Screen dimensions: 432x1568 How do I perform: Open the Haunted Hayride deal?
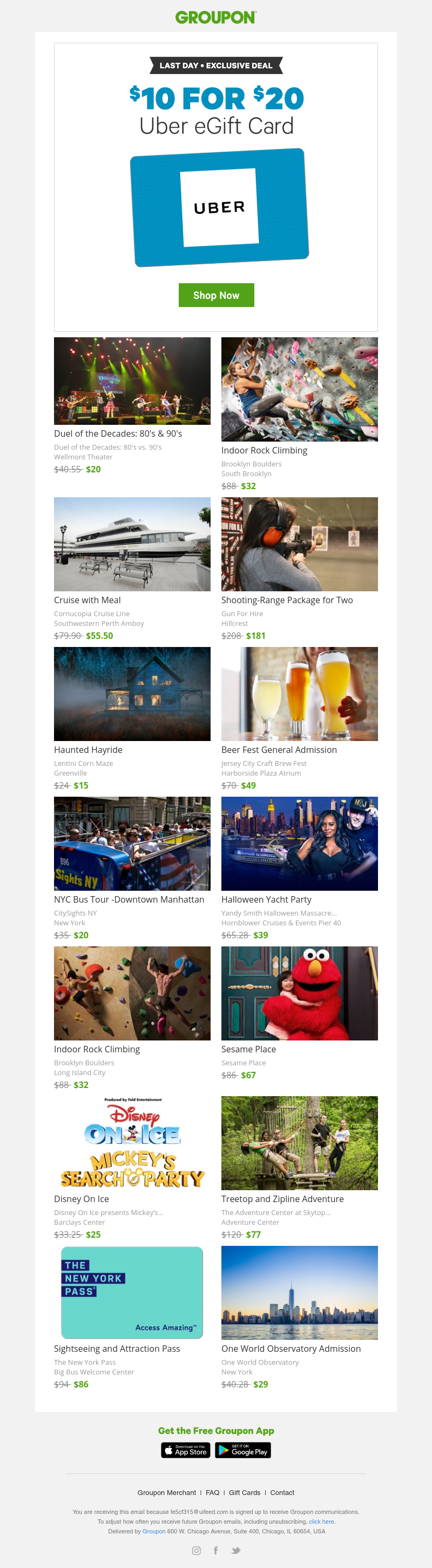[88, 749]
